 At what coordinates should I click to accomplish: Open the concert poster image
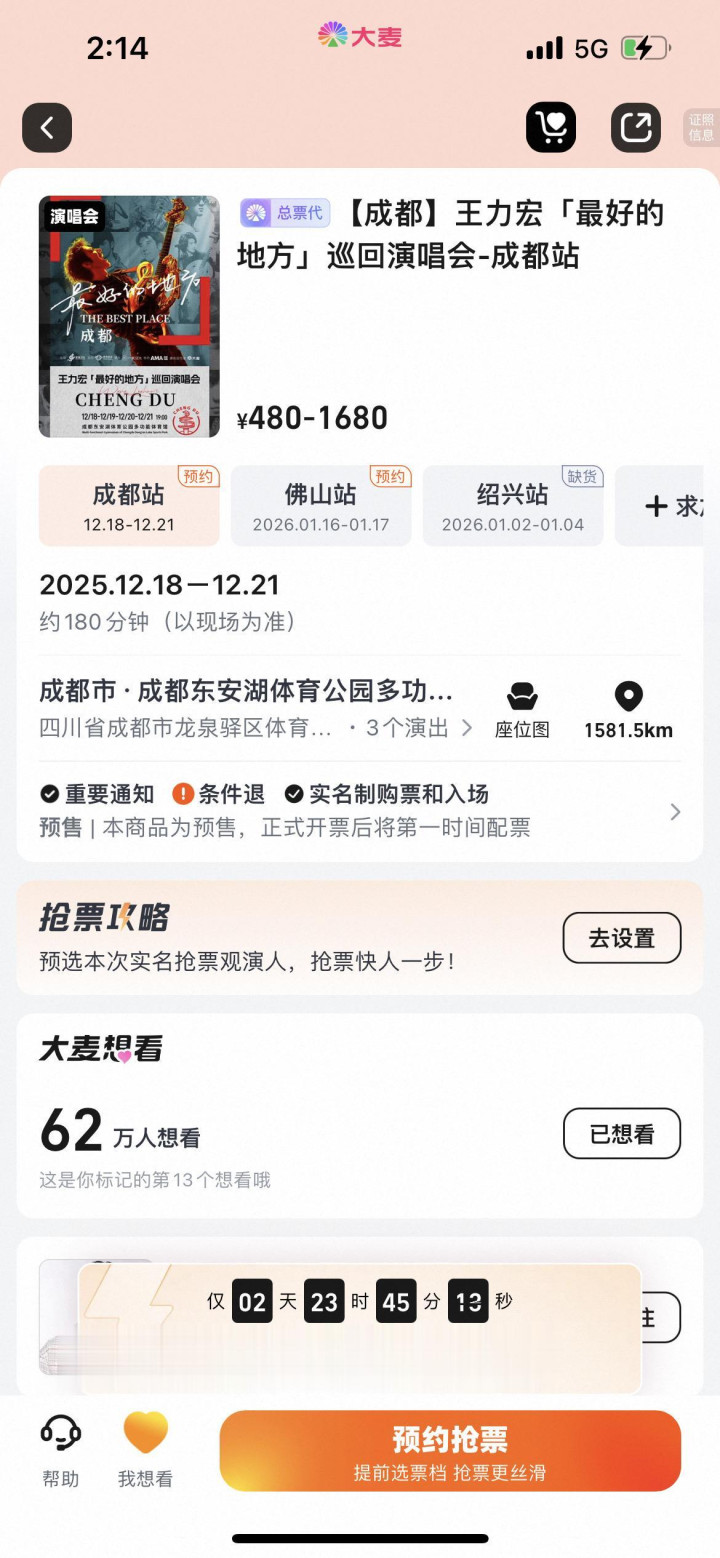129,317
